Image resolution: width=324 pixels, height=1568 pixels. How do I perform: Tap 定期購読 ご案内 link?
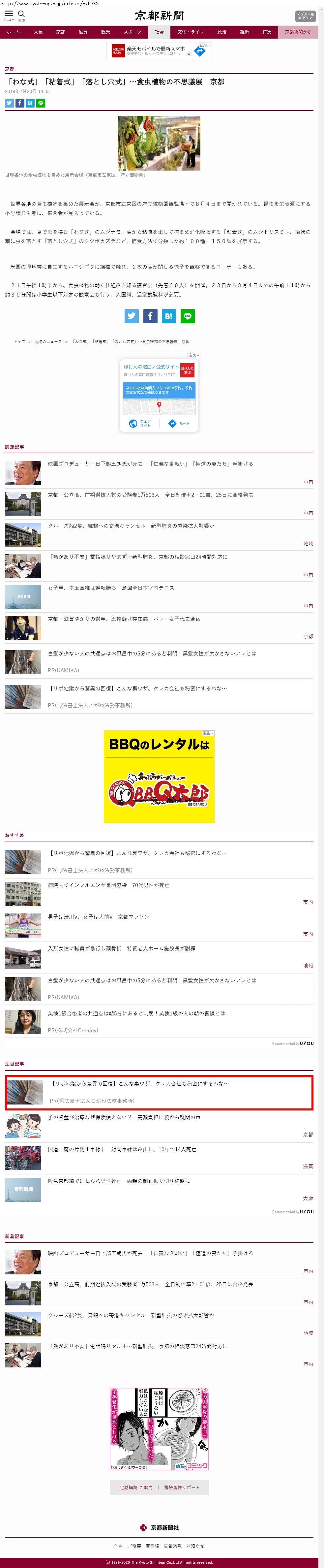[x=135, y=1487]
